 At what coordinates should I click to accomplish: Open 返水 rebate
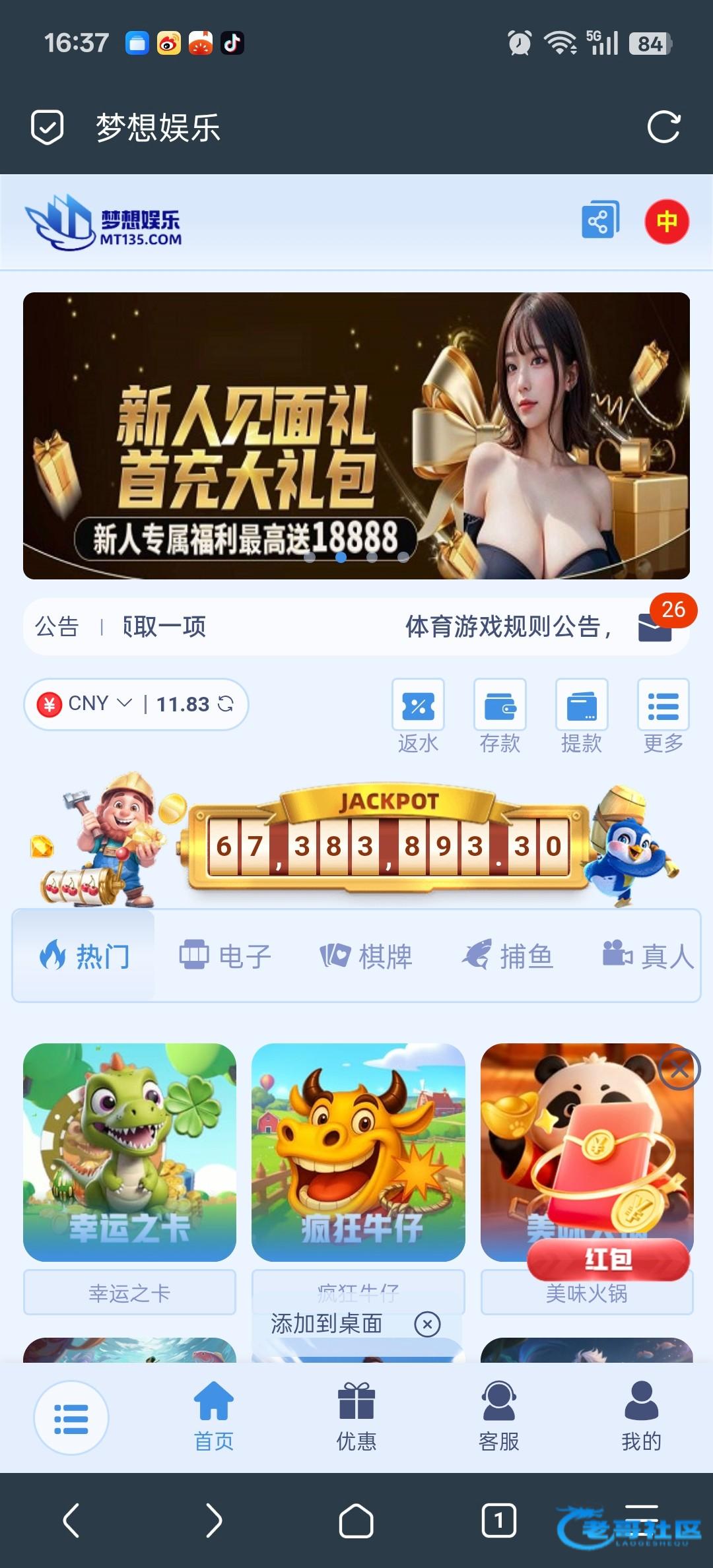pyautogui.click(x=418, y=716)
